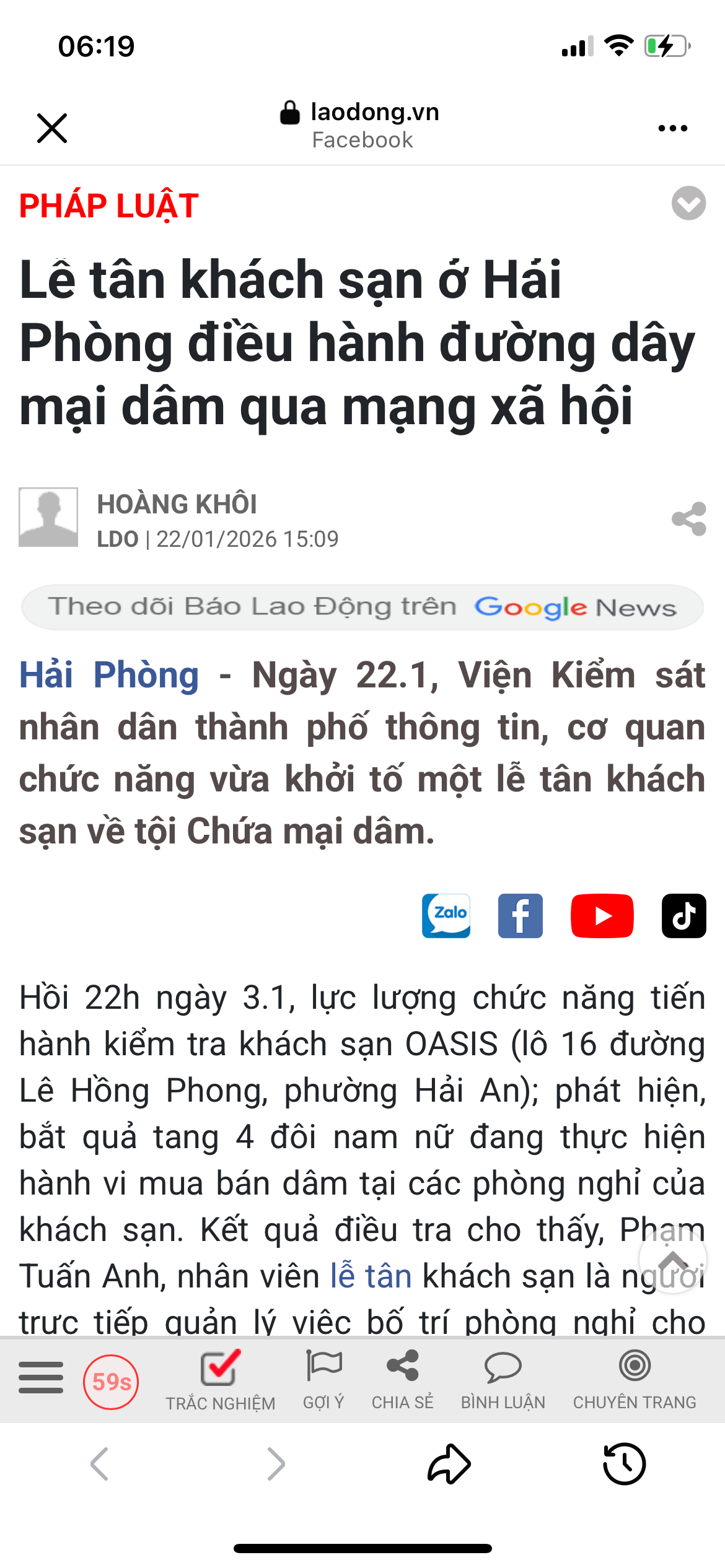Open the Gợi ý suggestions
Screen dimensions: 725x1568
(323, 1380)
